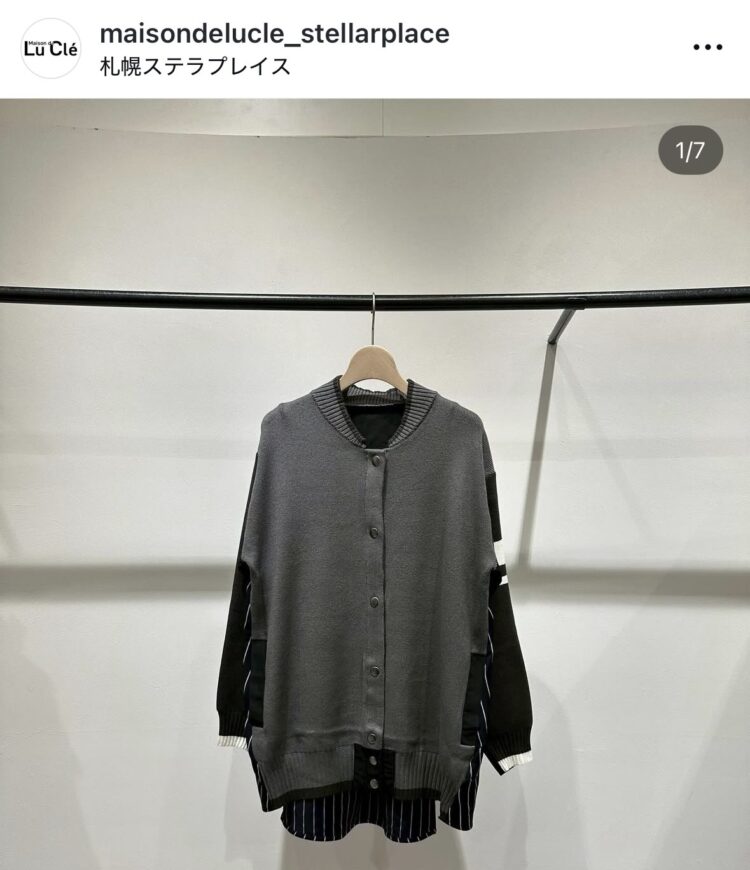Open the maisondelucle_stellarplace profile

(274, 33)
